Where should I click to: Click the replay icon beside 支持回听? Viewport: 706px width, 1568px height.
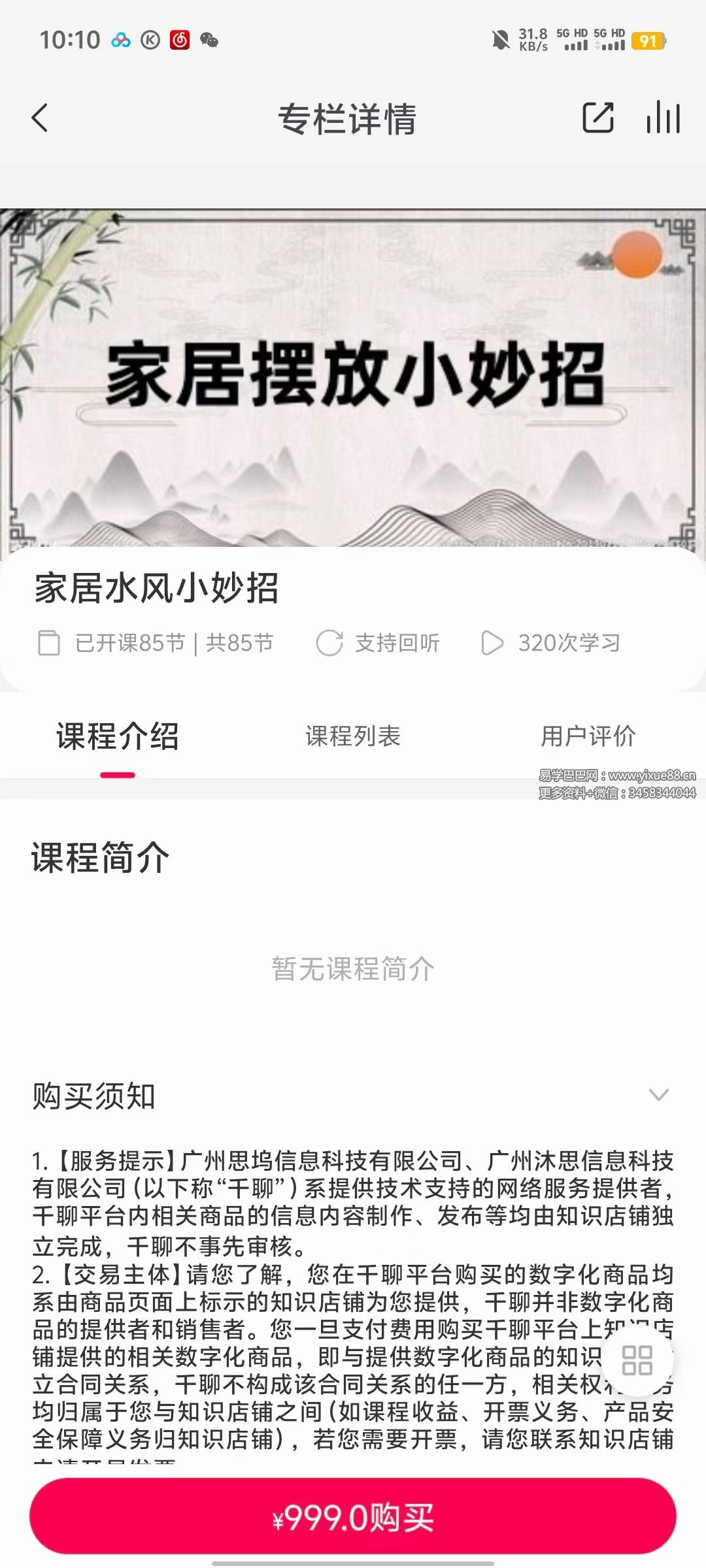(x=329, y=644)
